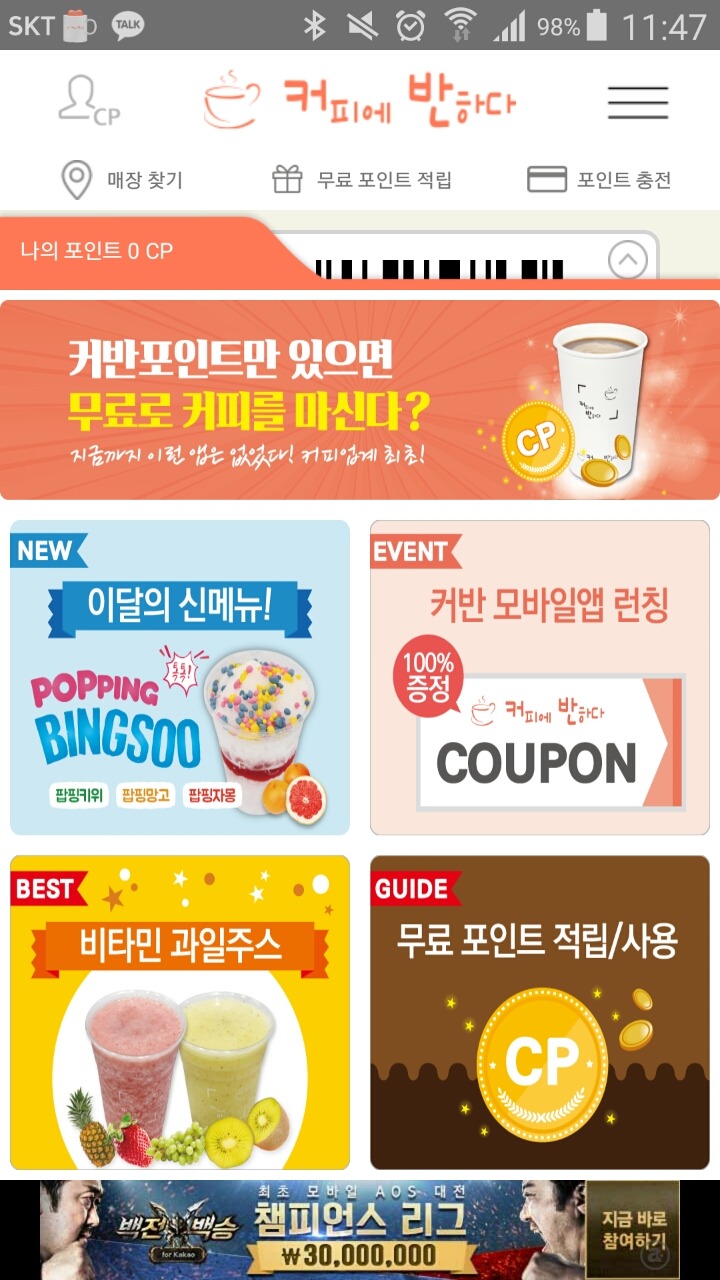Viewport: 720px width, 1280px height.
Task: Open 무료 포인트 적립
Action: (x=362, y=180)
